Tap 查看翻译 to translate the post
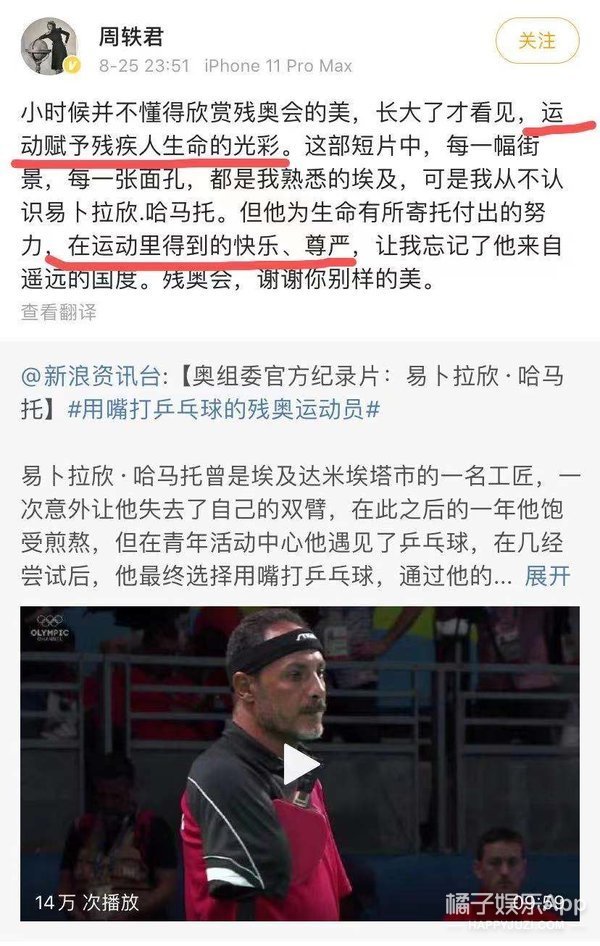Screen dimensions: 600x946 click(58, 312)
